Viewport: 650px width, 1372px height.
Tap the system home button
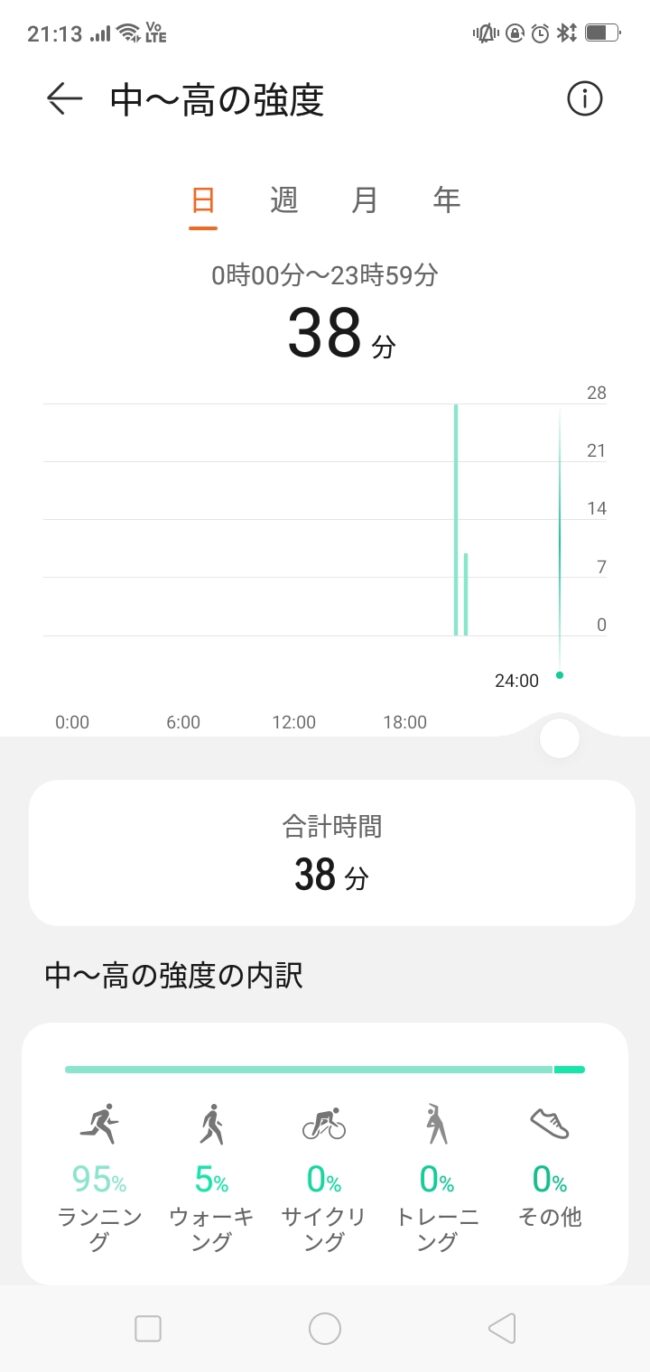pyautogui.click(x=325, y=1328)
